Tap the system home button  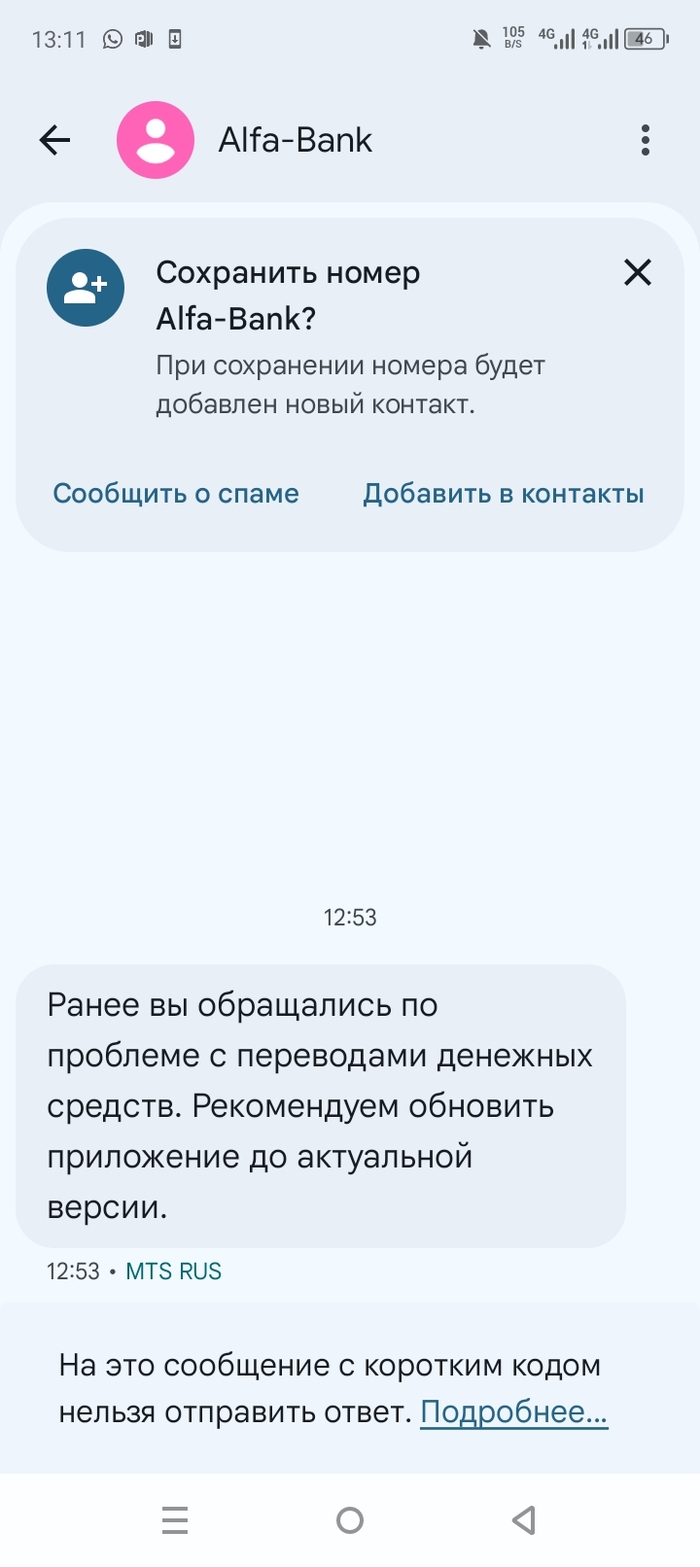point(349,1521)
